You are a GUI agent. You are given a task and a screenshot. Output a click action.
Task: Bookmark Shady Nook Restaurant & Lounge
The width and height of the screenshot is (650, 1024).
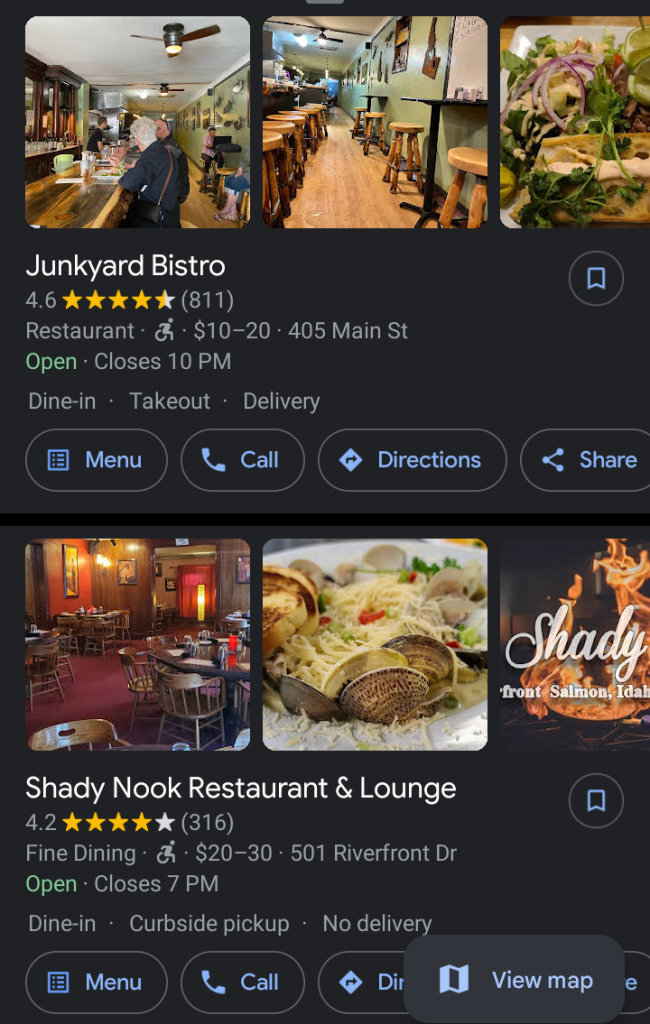coord(596,801)
